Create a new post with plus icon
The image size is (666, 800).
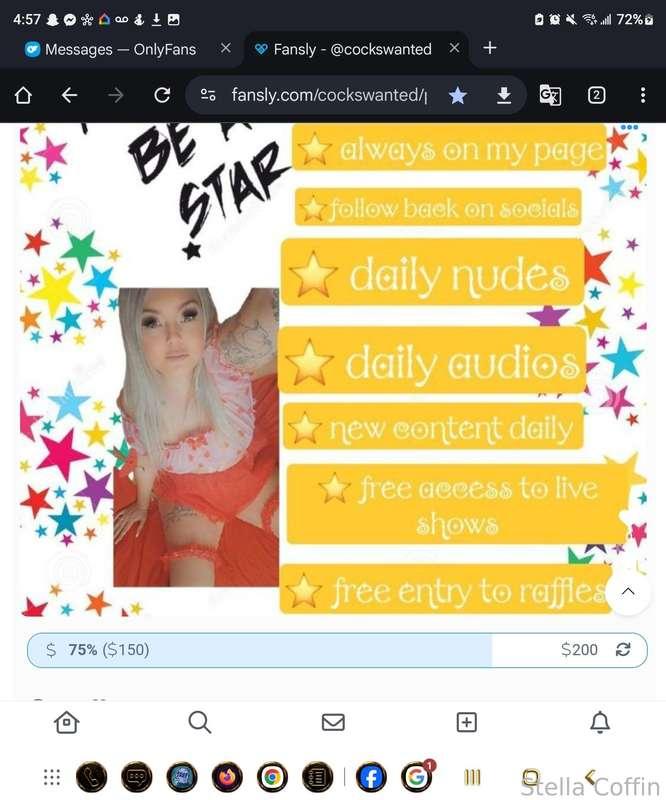[466, 722]
